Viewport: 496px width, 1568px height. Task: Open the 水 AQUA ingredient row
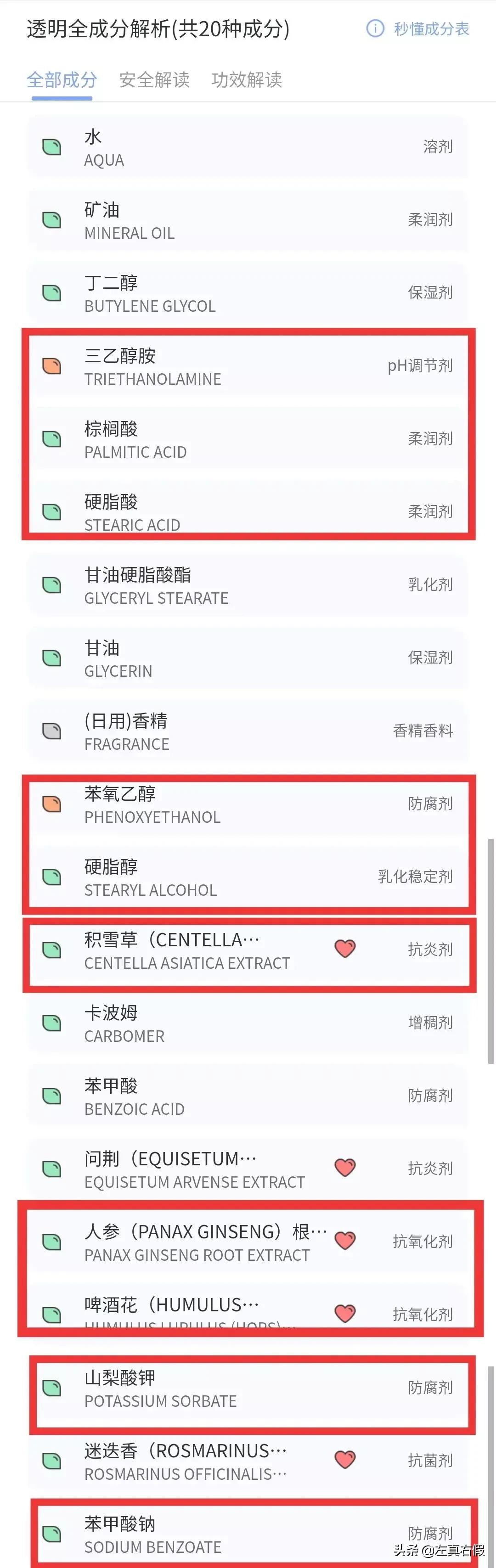(248, 147)
